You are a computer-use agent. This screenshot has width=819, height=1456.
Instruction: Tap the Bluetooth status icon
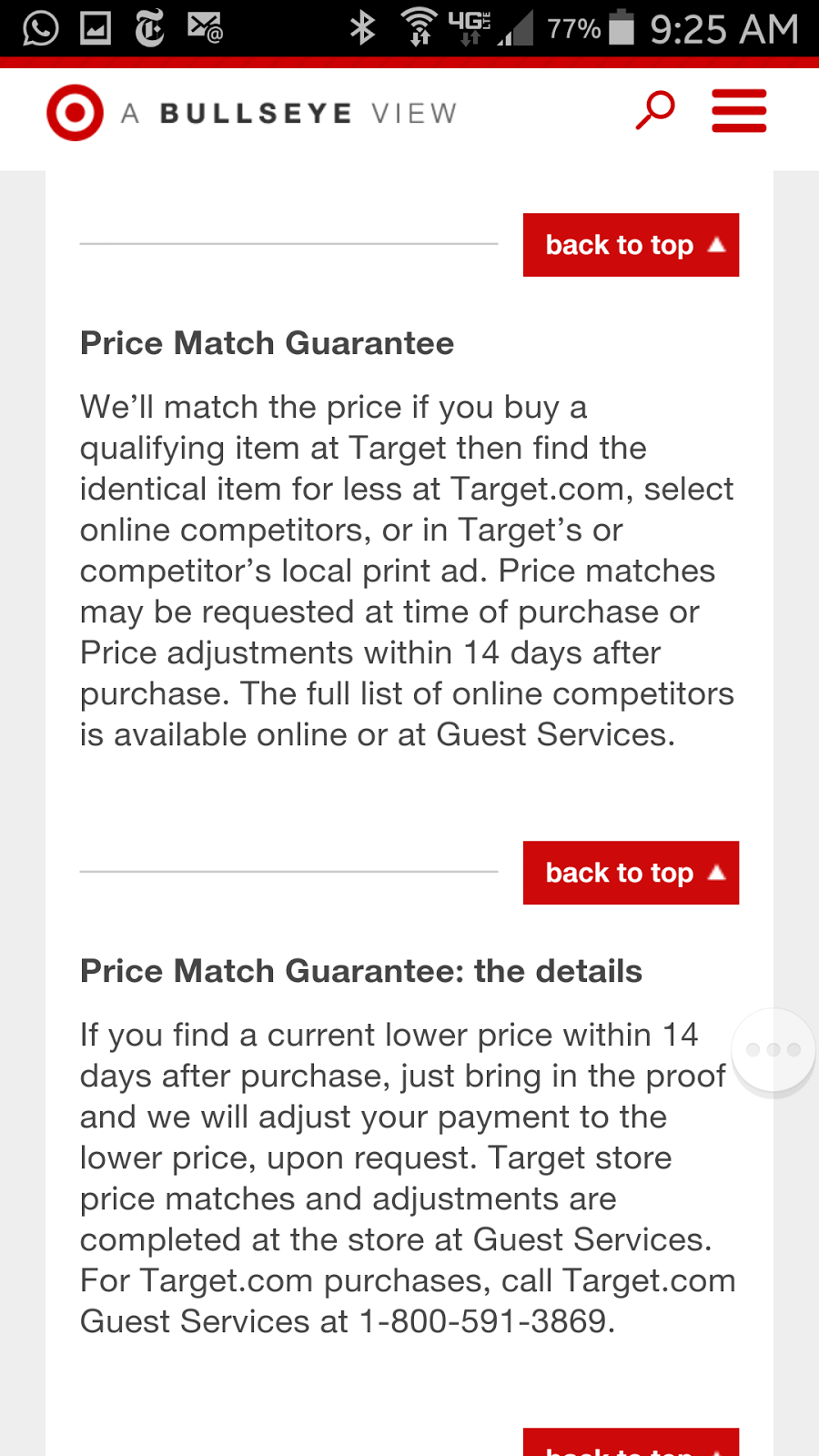tap(362, 27)
